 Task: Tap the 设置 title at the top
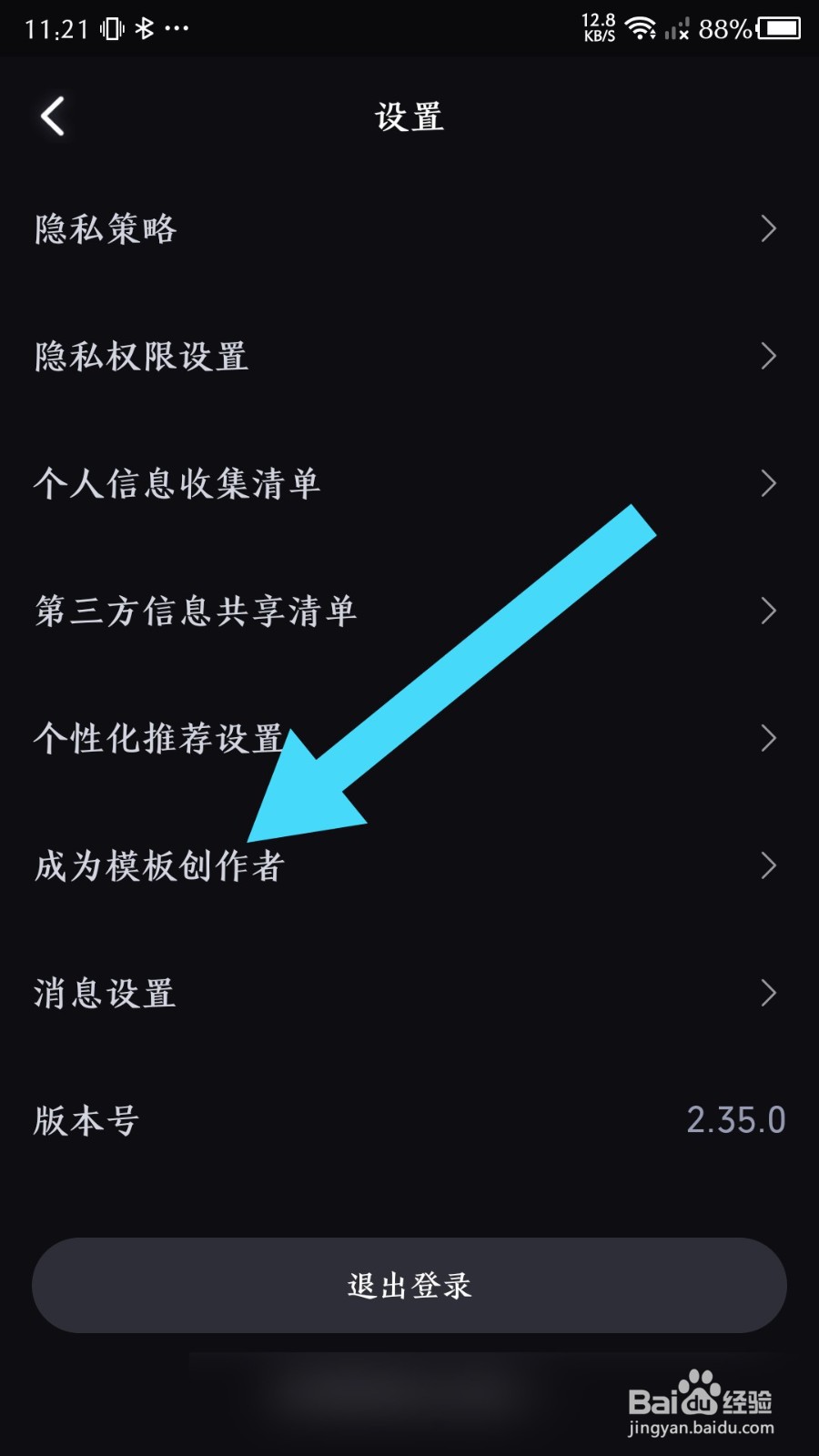[411, 116]
